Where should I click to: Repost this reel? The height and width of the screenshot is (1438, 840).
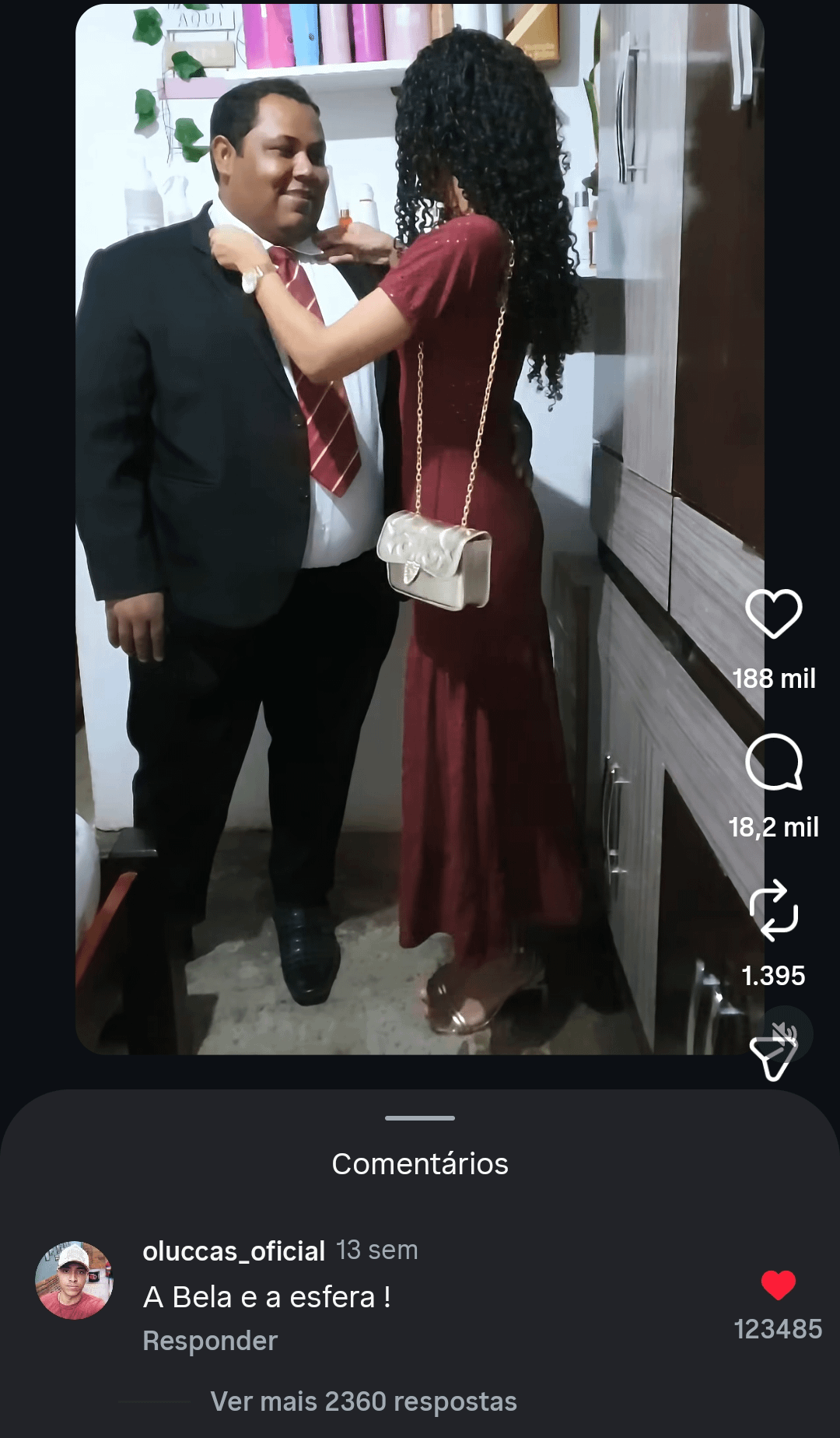(773, 910)
